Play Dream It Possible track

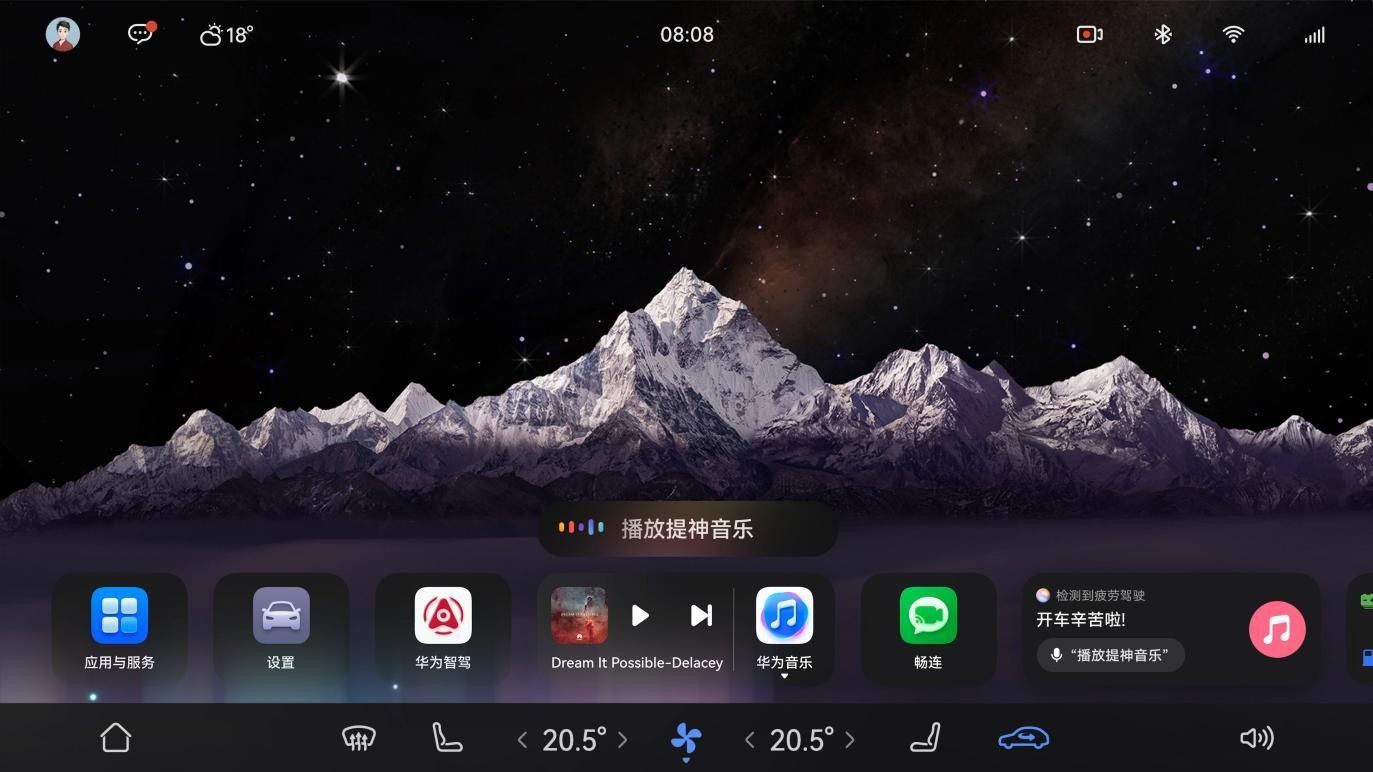(x=640, y=616)
